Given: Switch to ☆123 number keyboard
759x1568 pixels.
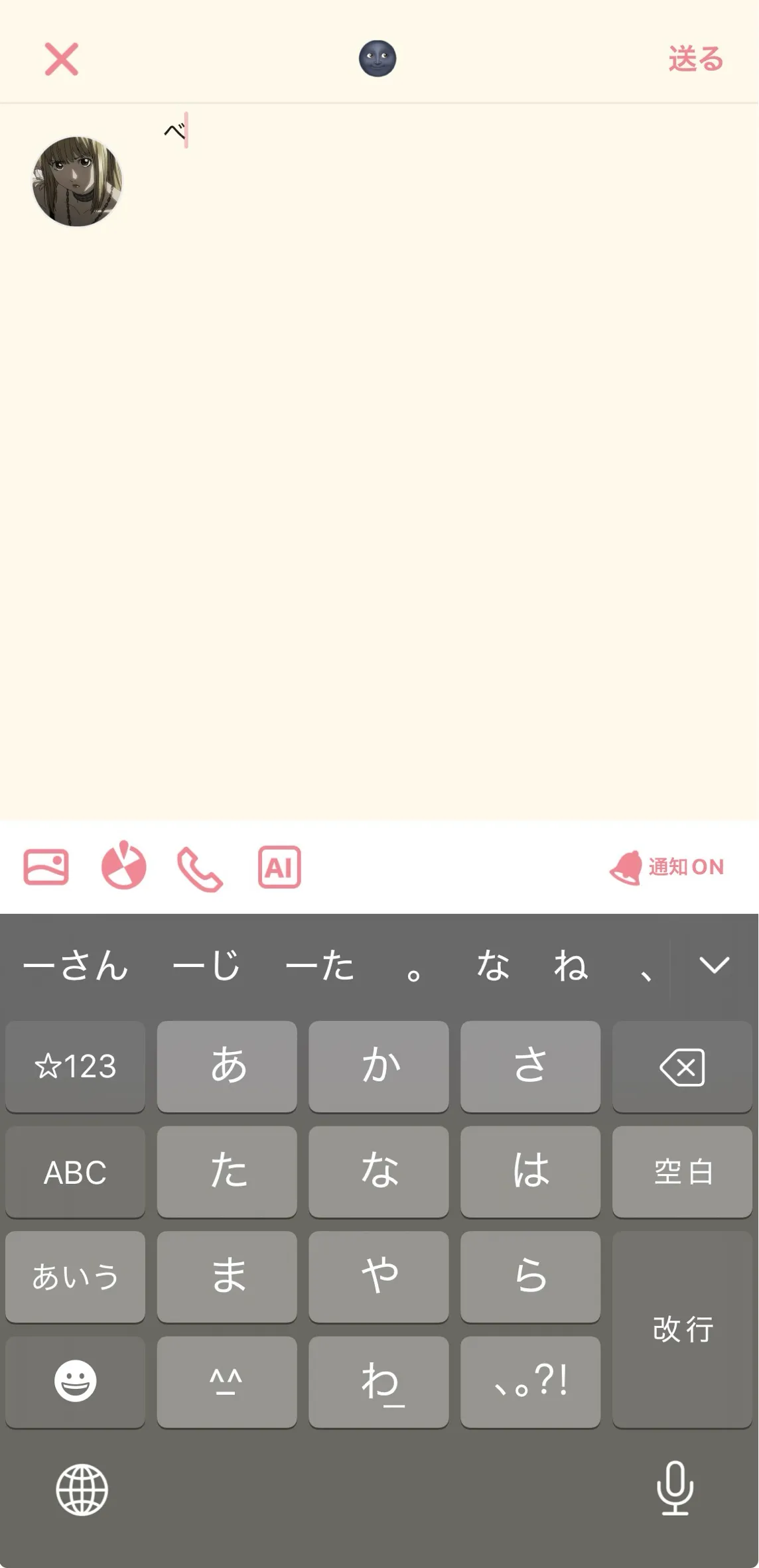Looking at the screenshot, I should 75,1067.
